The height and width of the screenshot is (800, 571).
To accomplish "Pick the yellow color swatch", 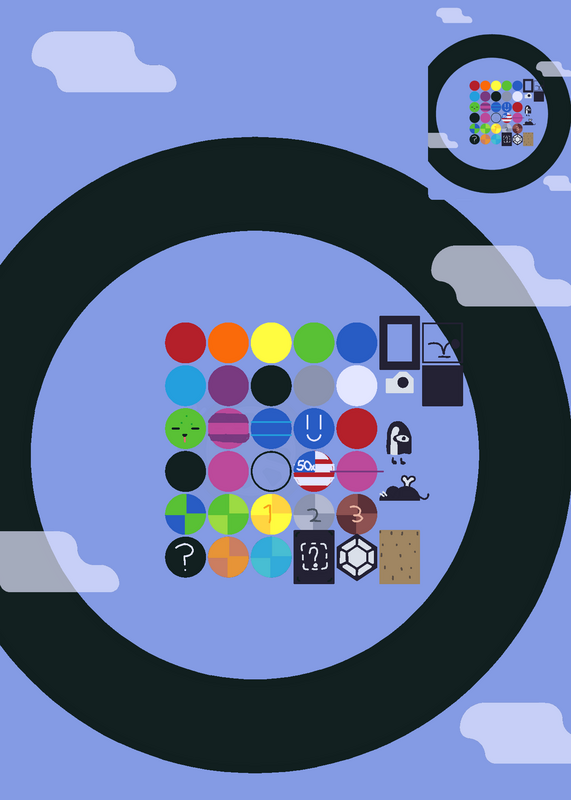I will 271,343.
